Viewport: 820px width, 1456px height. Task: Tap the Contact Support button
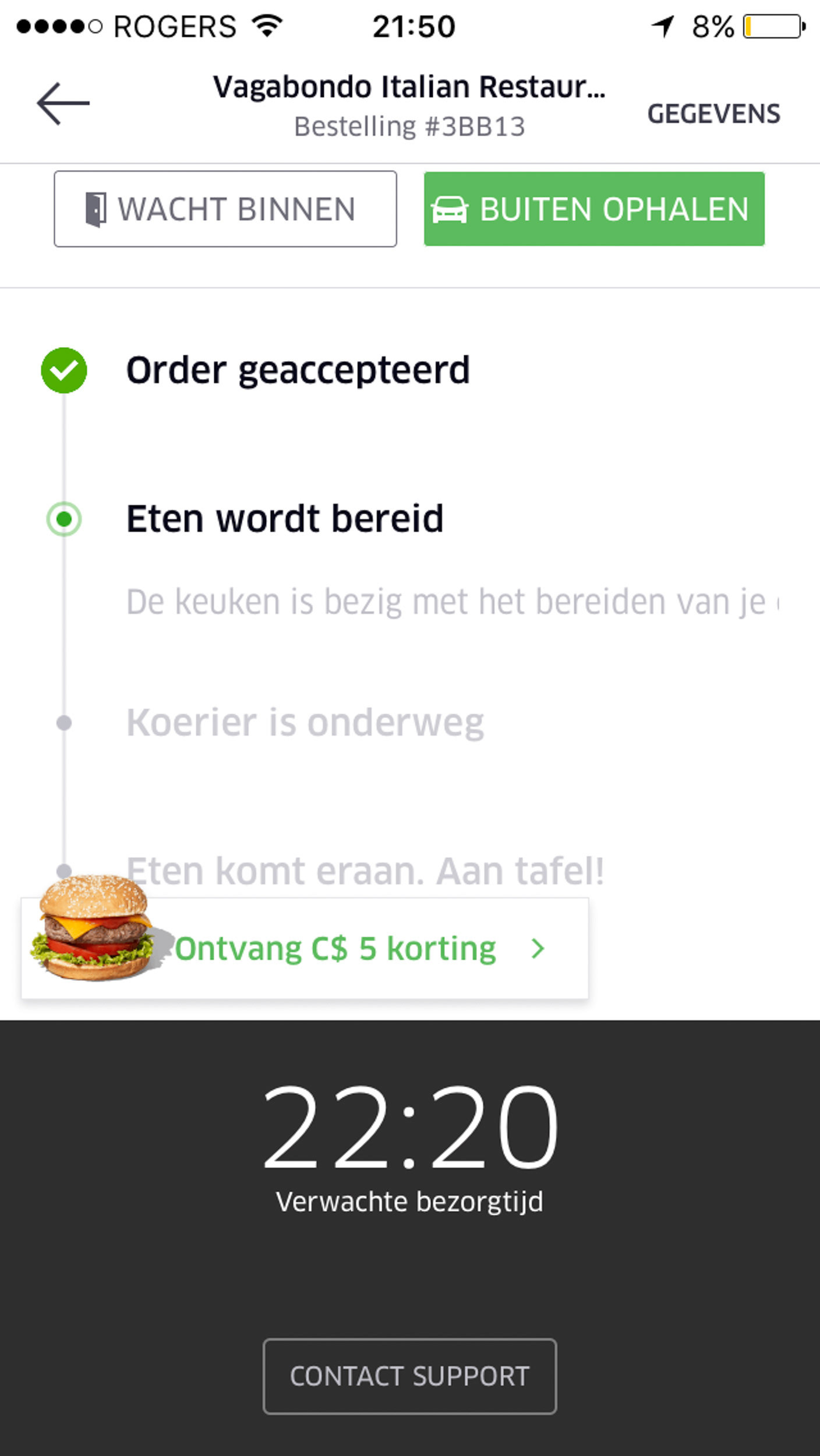point(409,1376)
